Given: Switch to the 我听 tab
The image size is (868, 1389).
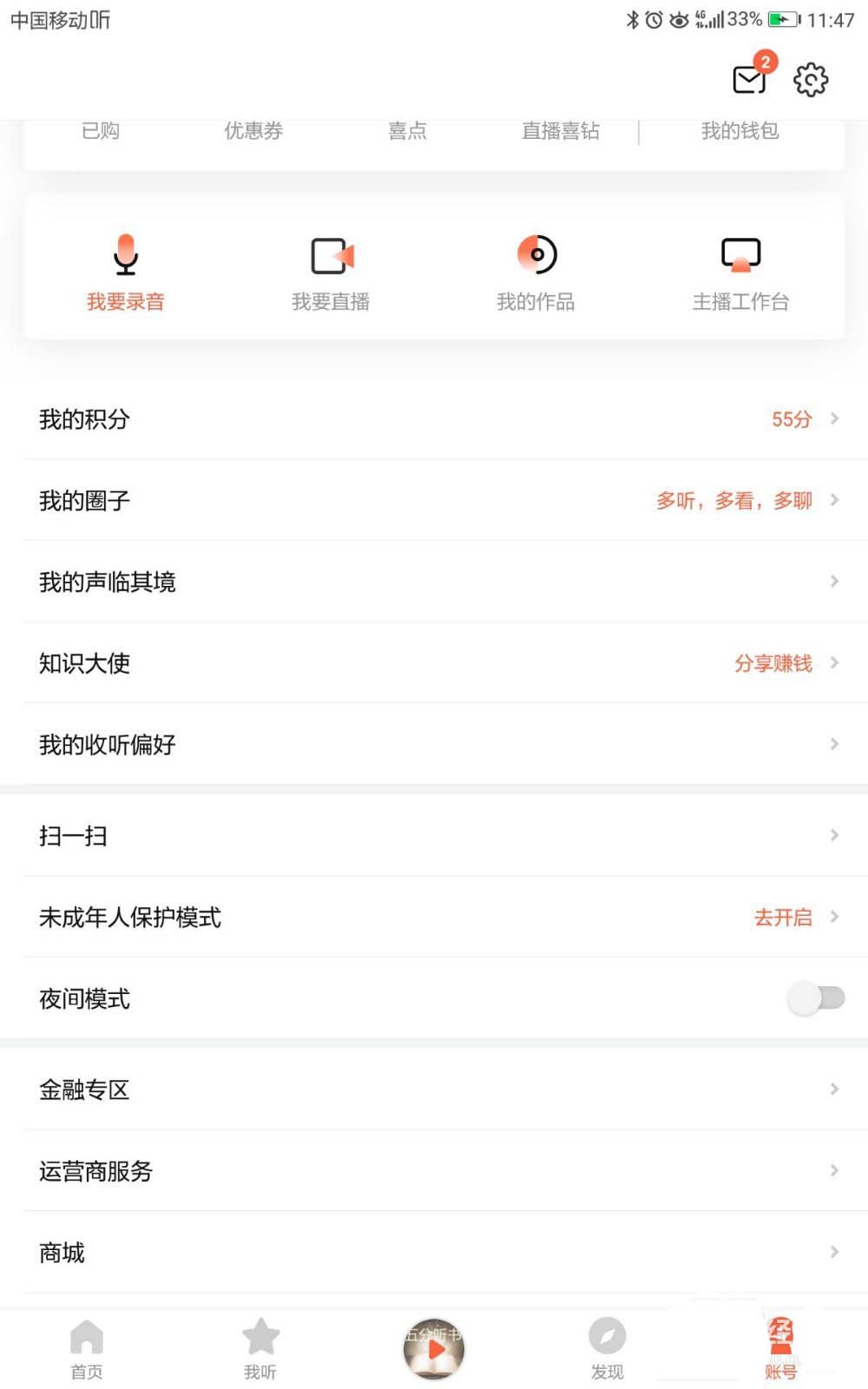Looking at the screenshot, I should point(260,1349).
